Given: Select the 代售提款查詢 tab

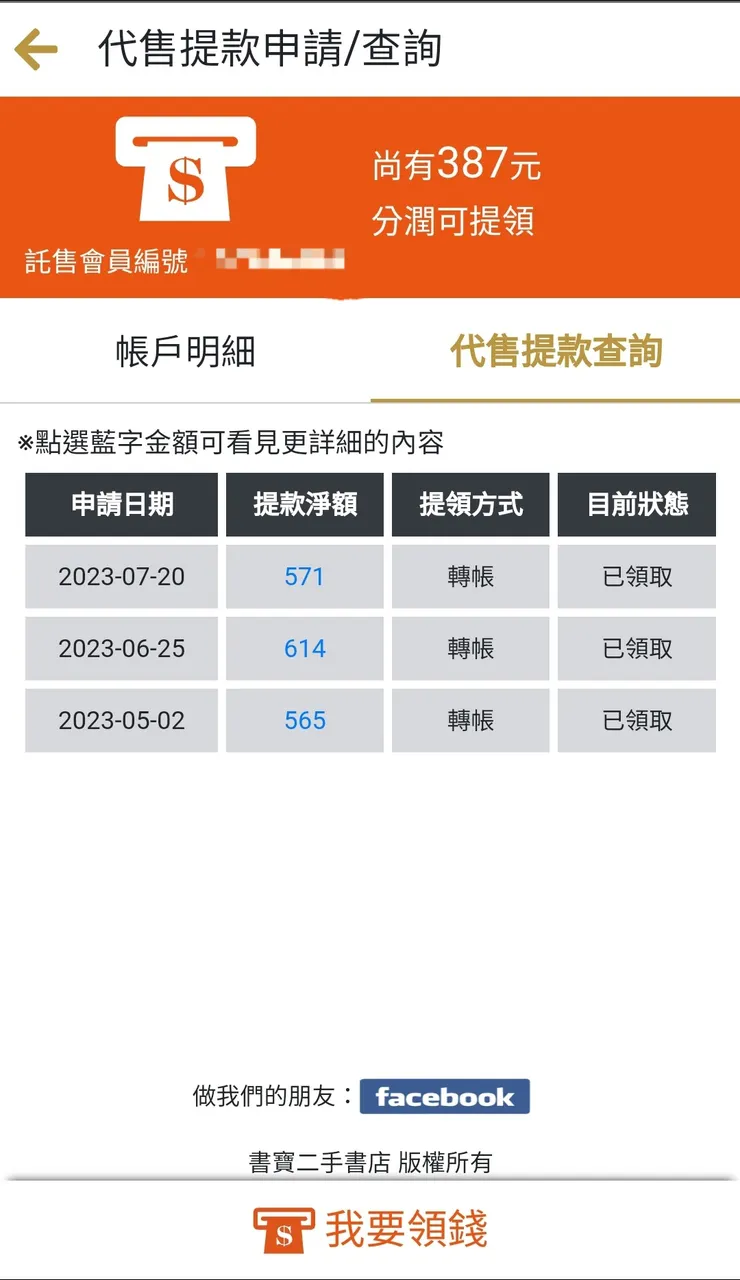Looking at the screenshot, I should 555,350.
